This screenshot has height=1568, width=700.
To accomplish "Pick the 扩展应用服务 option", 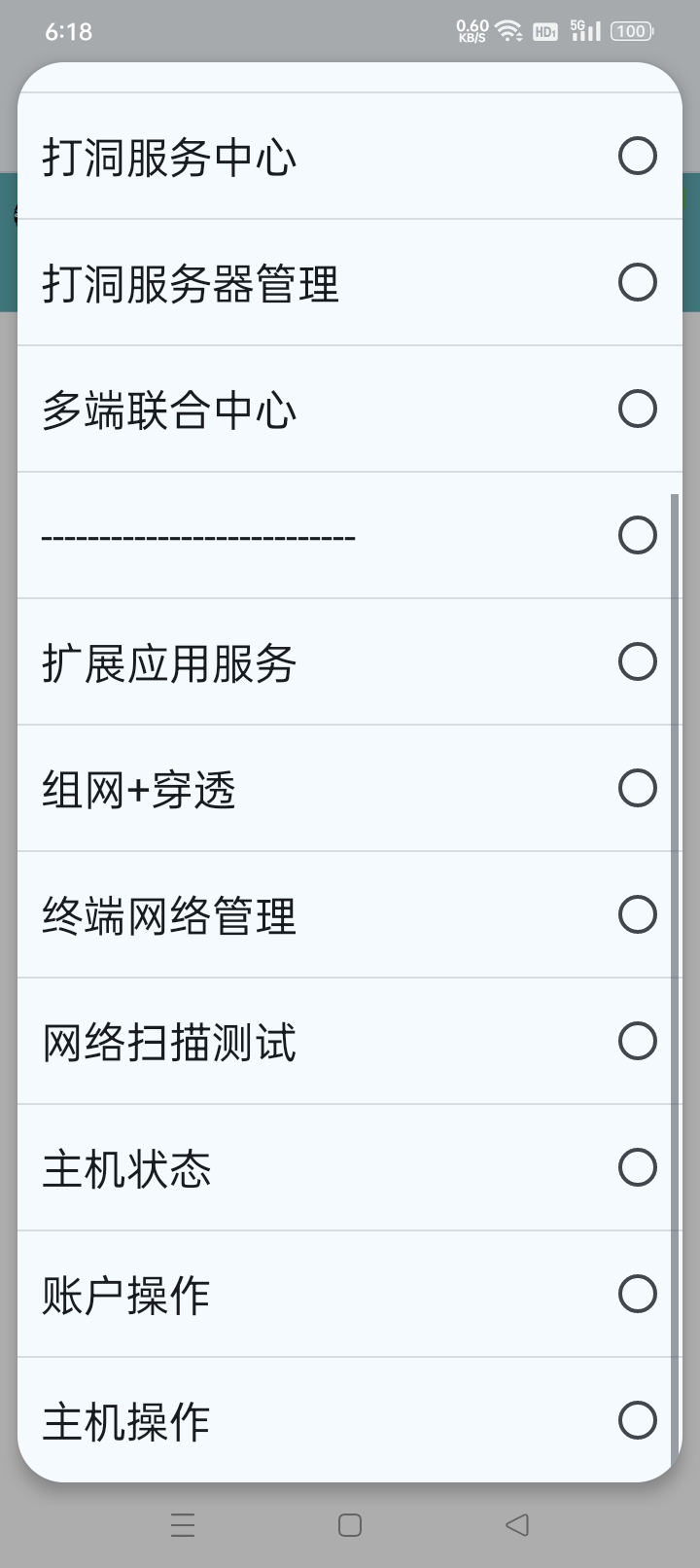I will (637, 661).
